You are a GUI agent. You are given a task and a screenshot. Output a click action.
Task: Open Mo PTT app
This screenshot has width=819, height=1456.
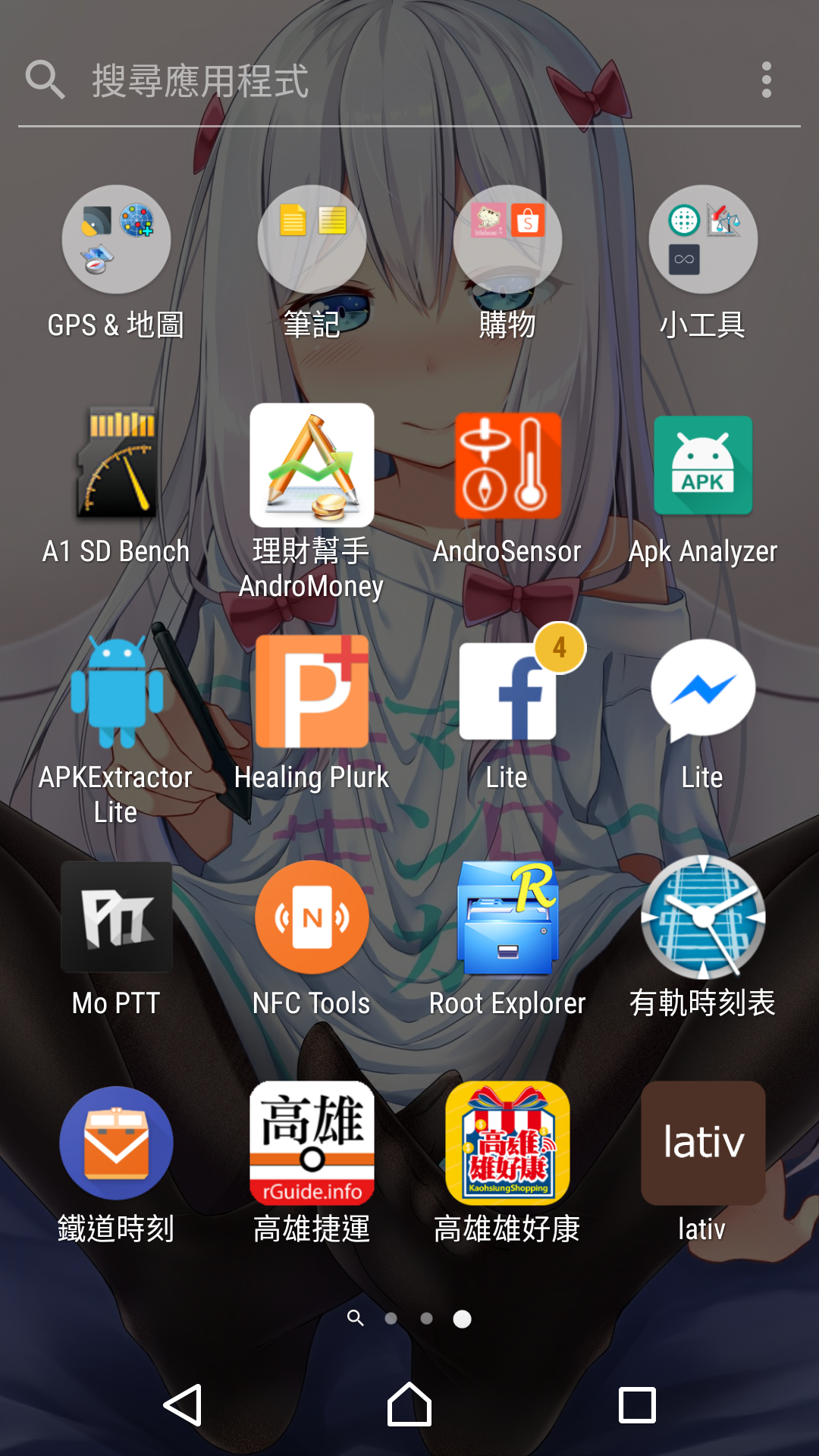116,916
